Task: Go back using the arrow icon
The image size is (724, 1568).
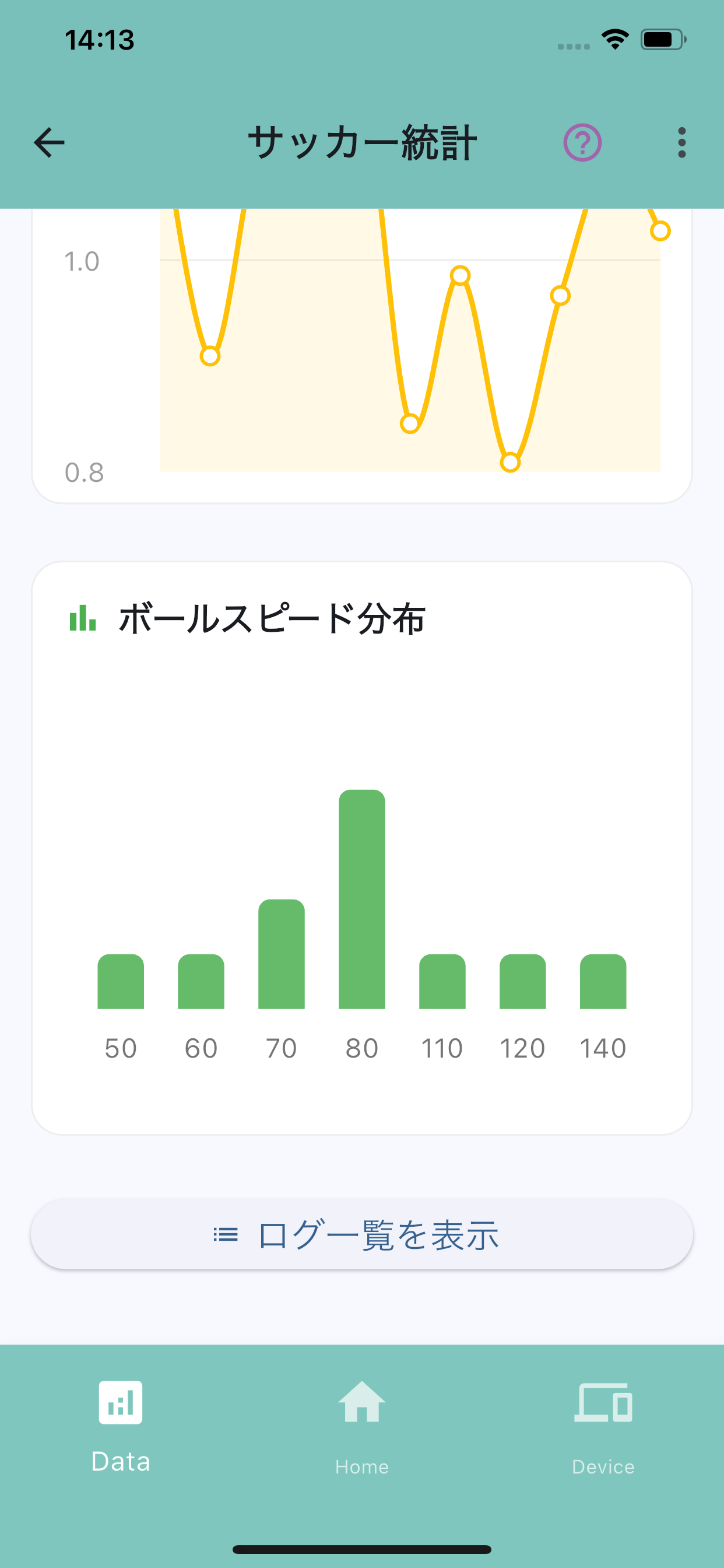Action: coord(50,142)
